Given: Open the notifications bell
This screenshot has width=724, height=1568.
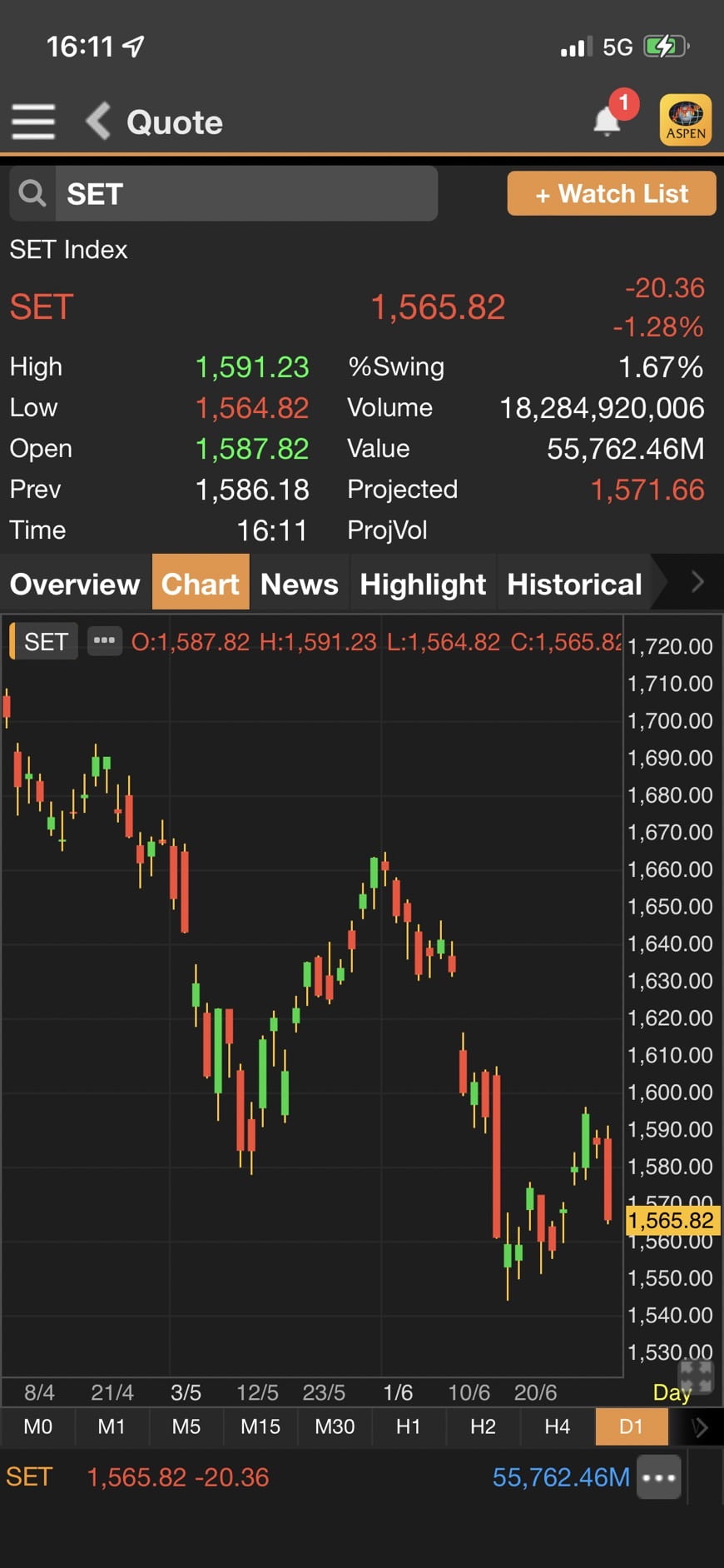Looking at the screenshot, I should [607, 122].
